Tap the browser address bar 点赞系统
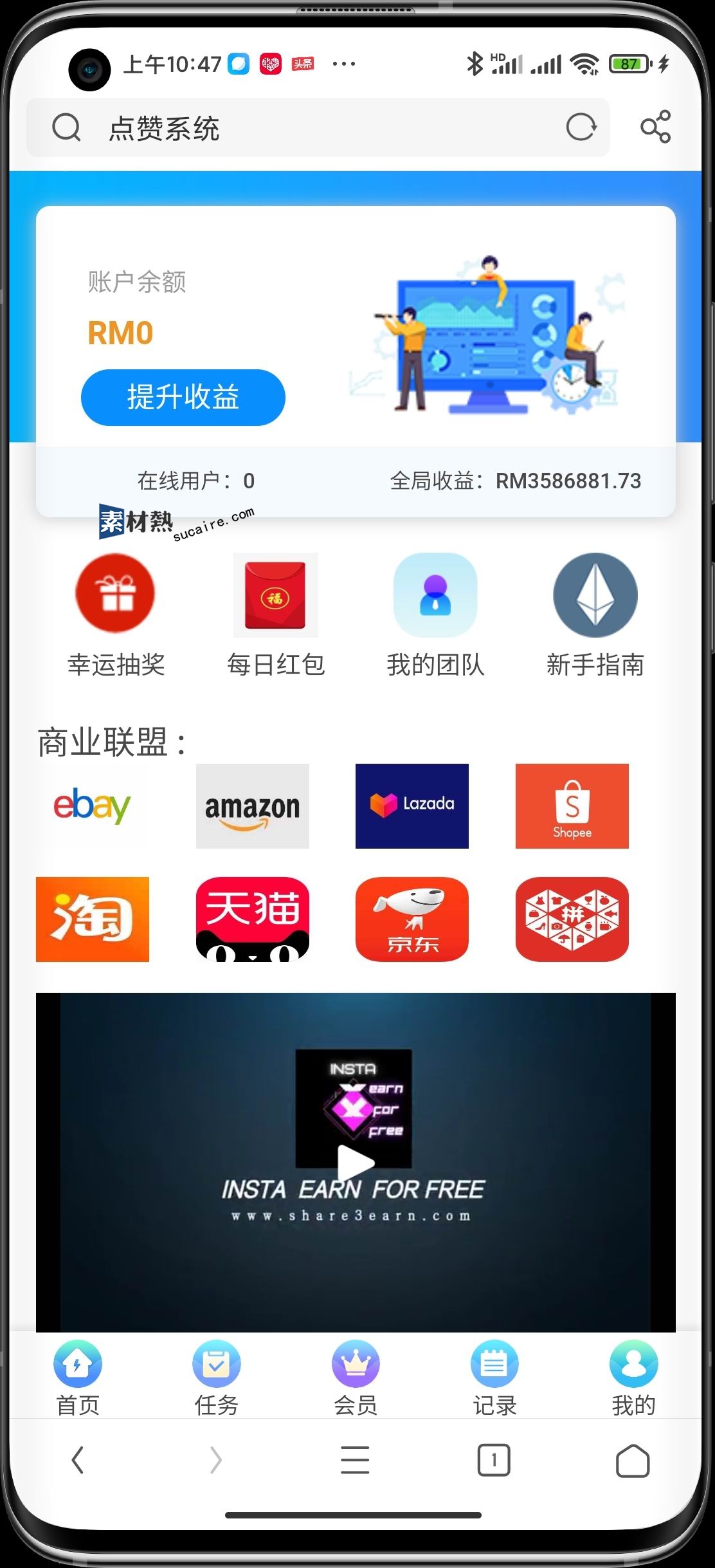Viewport: 715px width, 1568px height. [x=309, y=128]
